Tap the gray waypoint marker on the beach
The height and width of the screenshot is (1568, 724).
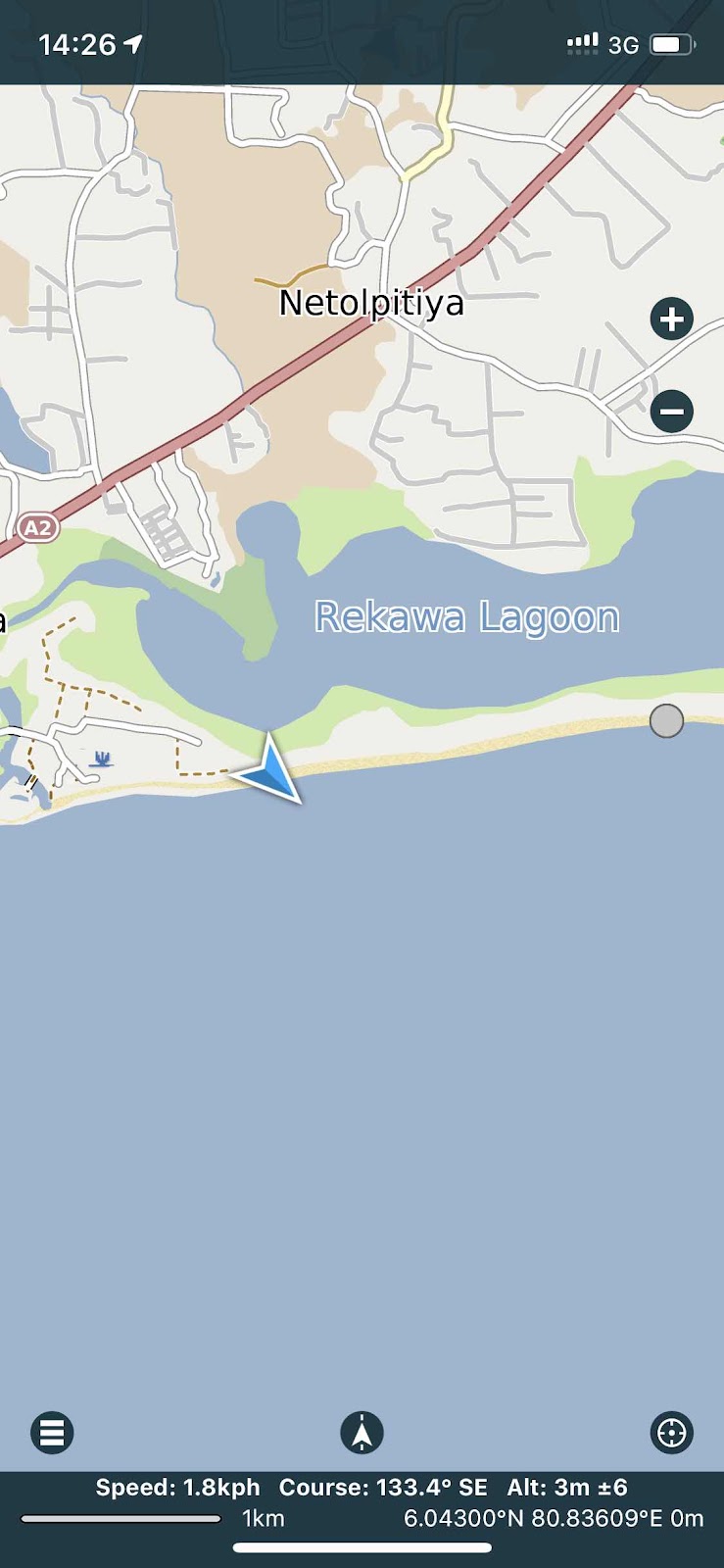pos(666,721)
